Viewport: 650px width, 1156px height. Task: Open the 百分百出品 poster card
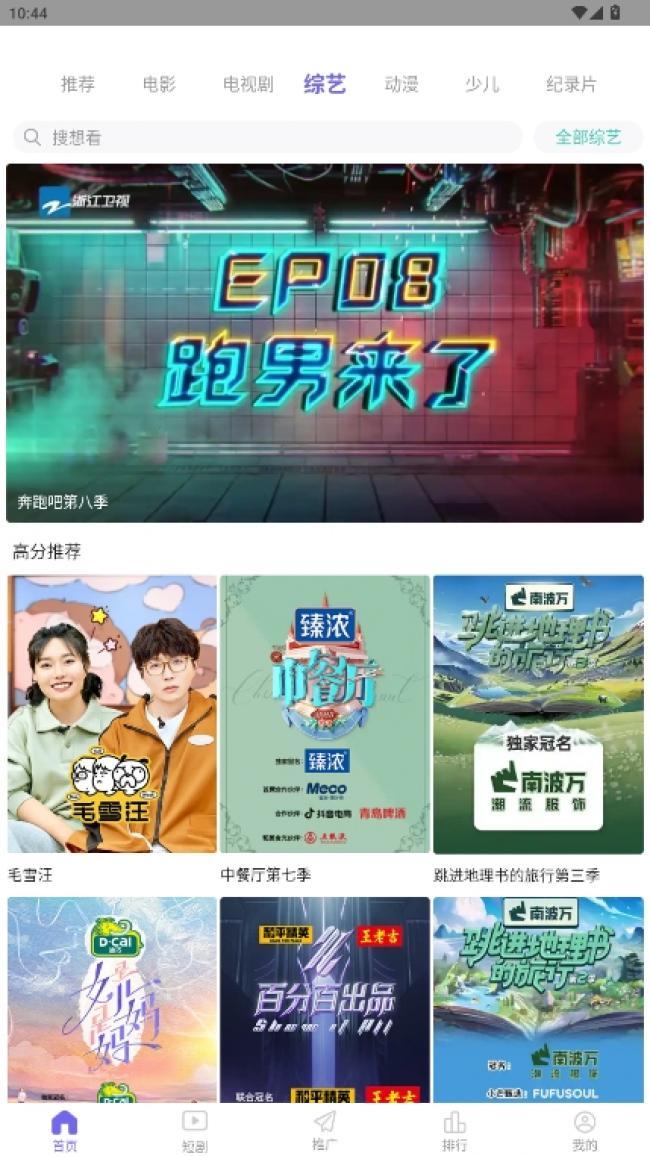click(x=325, y=1000)
